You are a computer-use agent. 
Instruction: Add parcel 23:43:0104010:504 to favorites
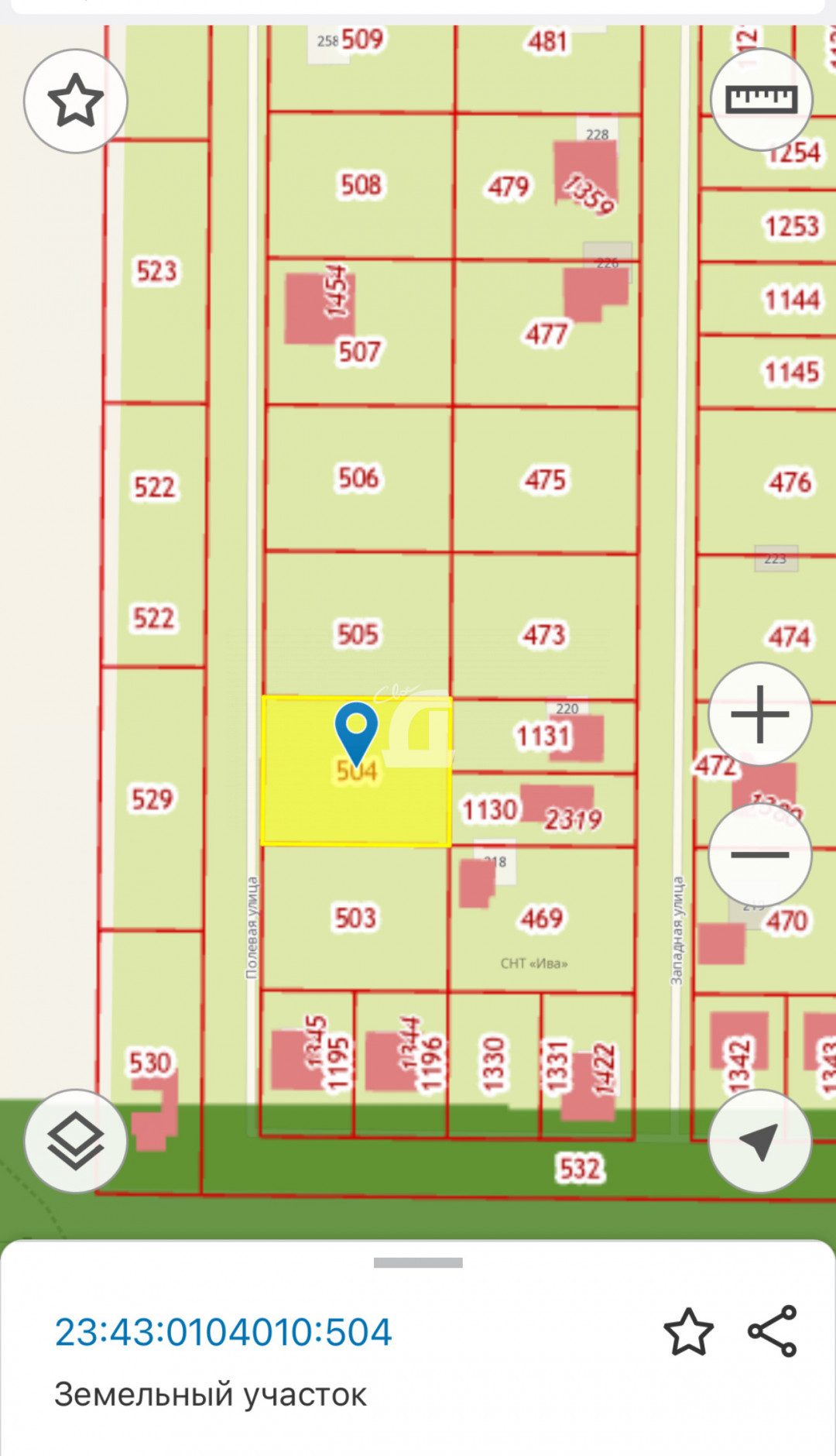point(688,1332)
